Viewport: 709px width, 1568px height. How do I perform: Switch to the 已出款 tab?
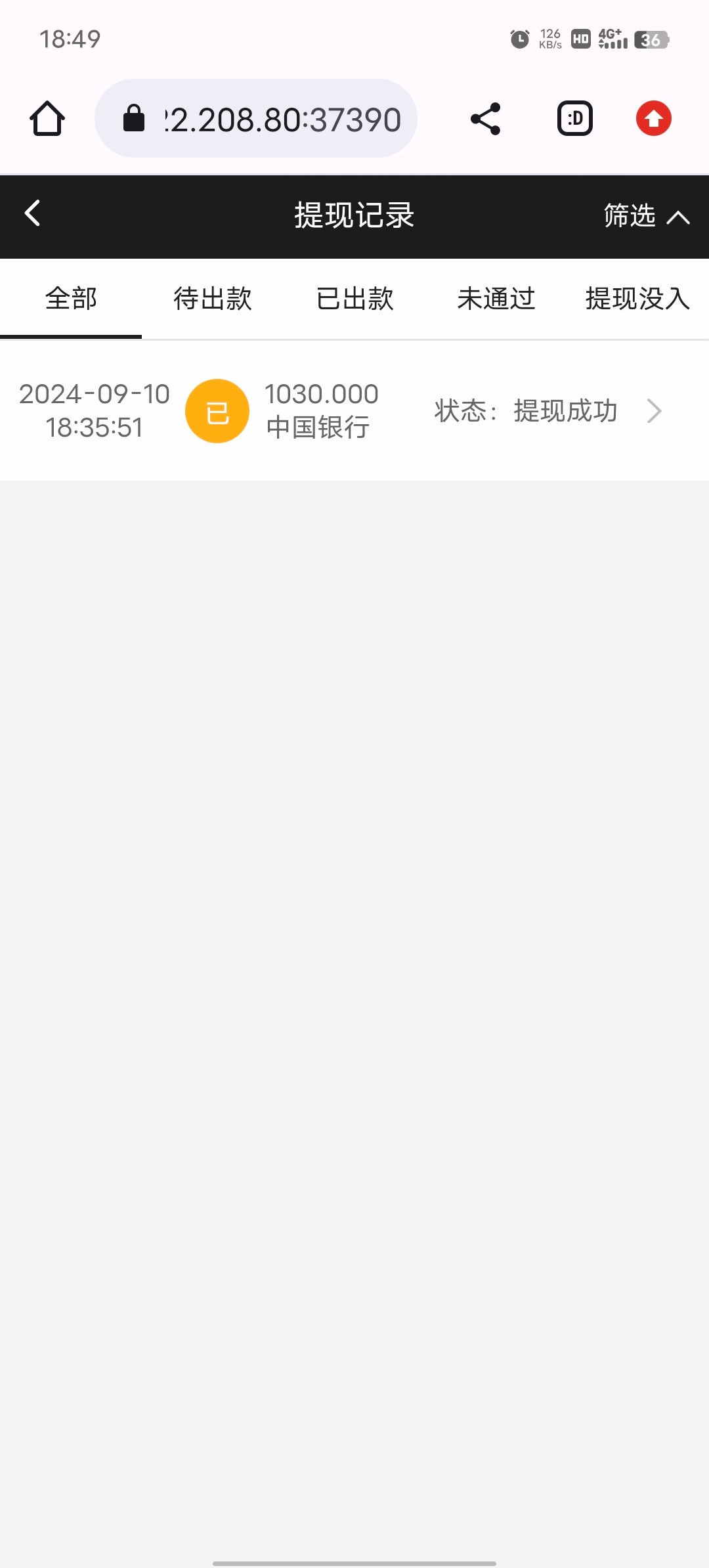354,299
